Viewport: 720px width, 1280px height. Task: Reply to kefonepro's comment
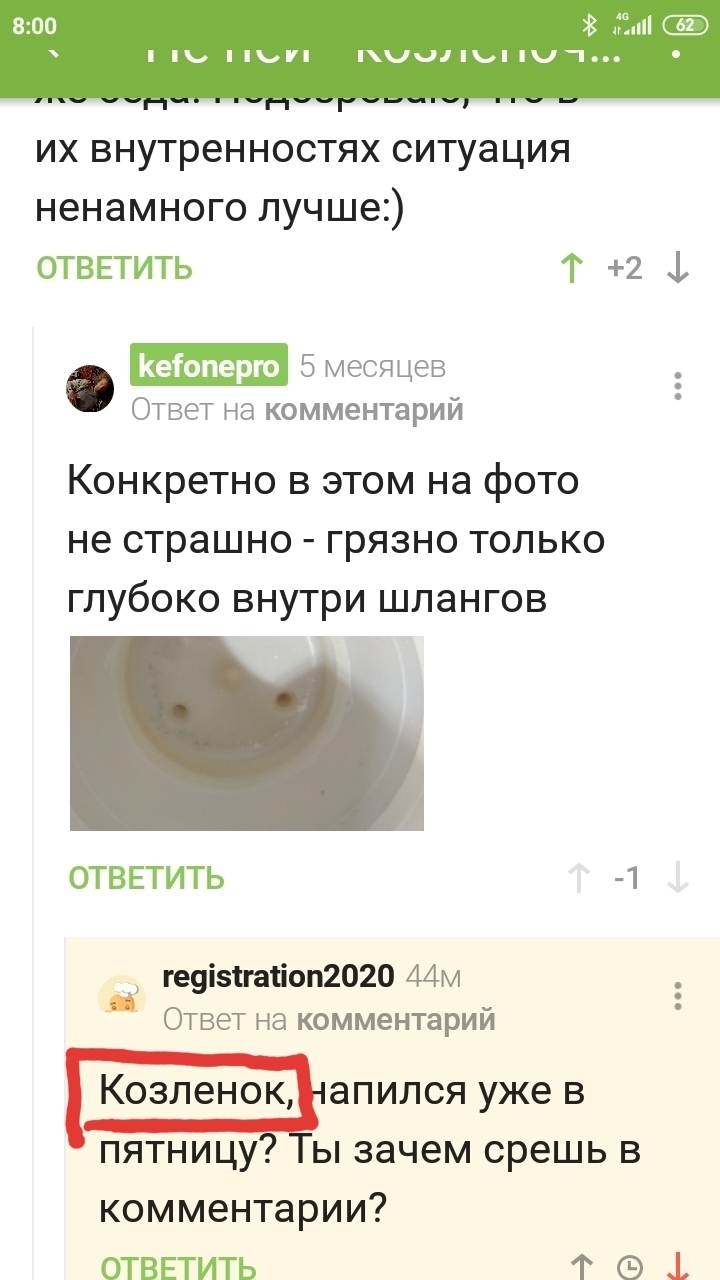(146, 878)
